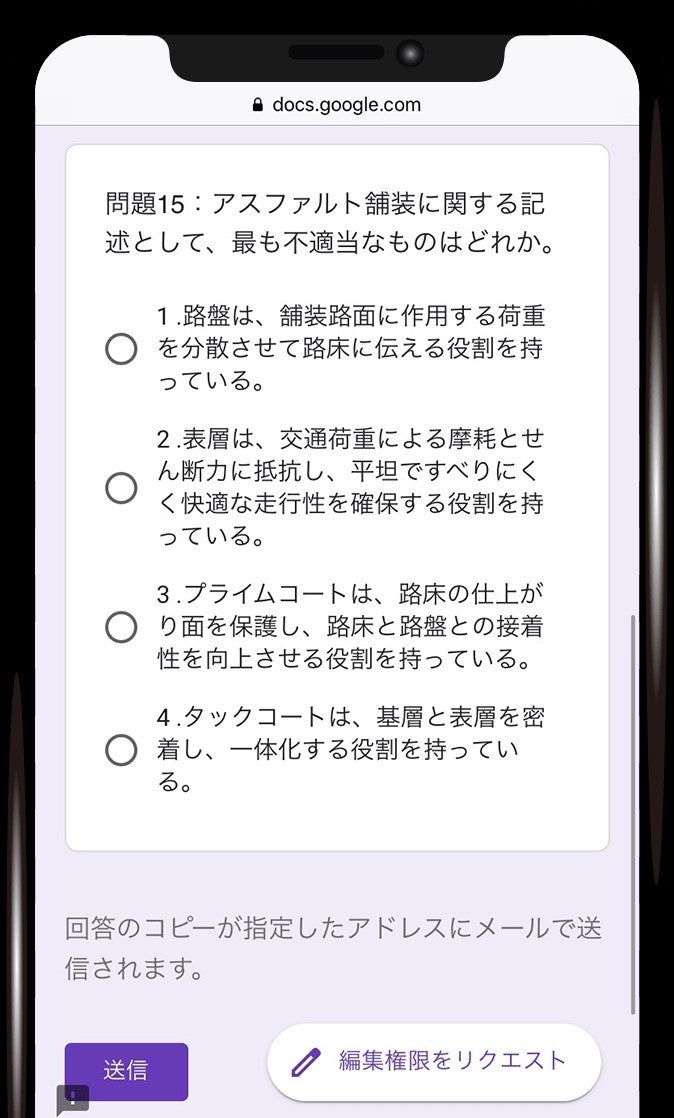Tap 編集権限をリクエスト button
The height and width of the screenshot is (1118, 674).
coord(434,1062)
